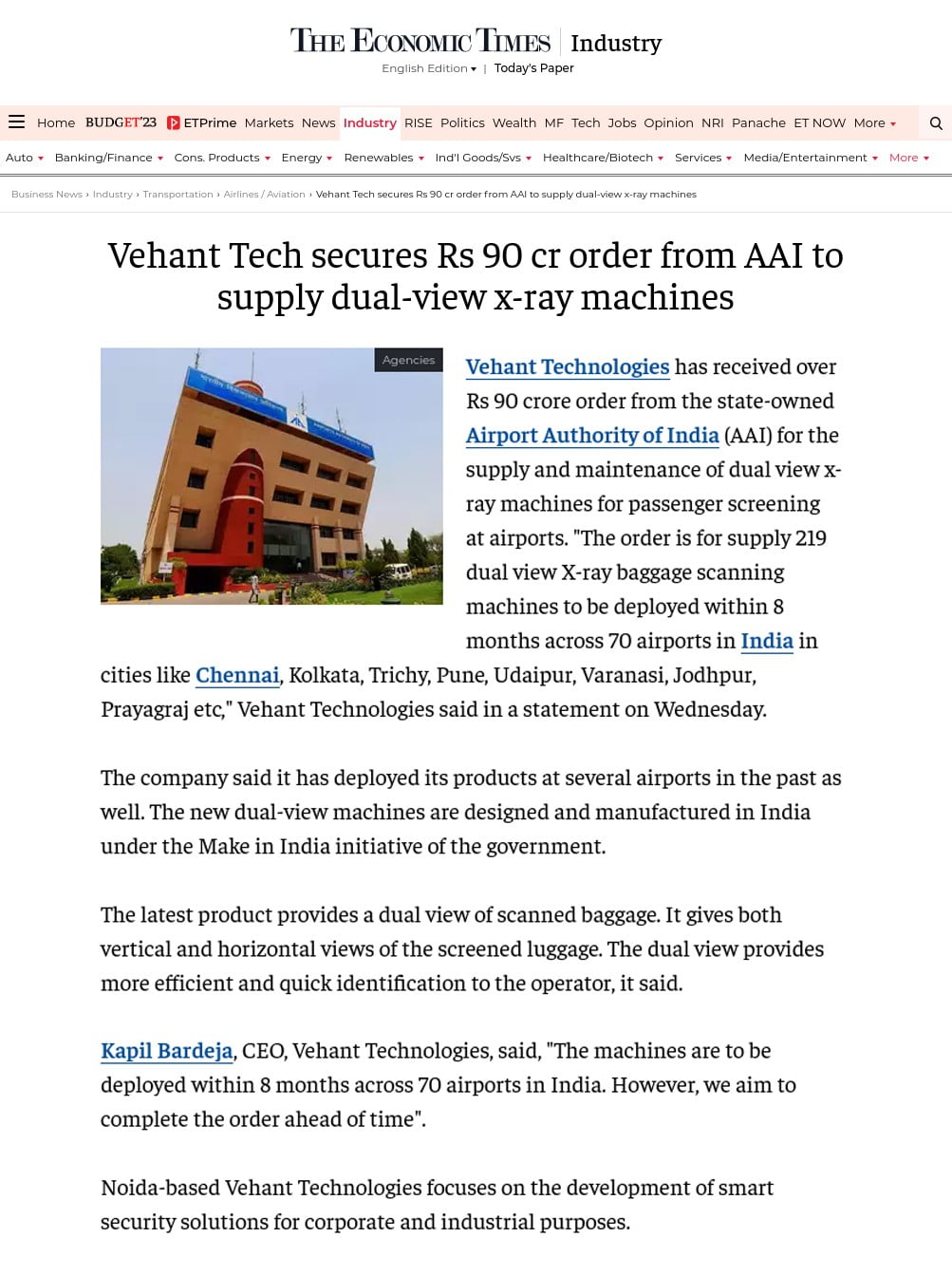Screen dimensions: 952x1275
Task: Open the hamburger menu
Action: (x=16, y=122)
